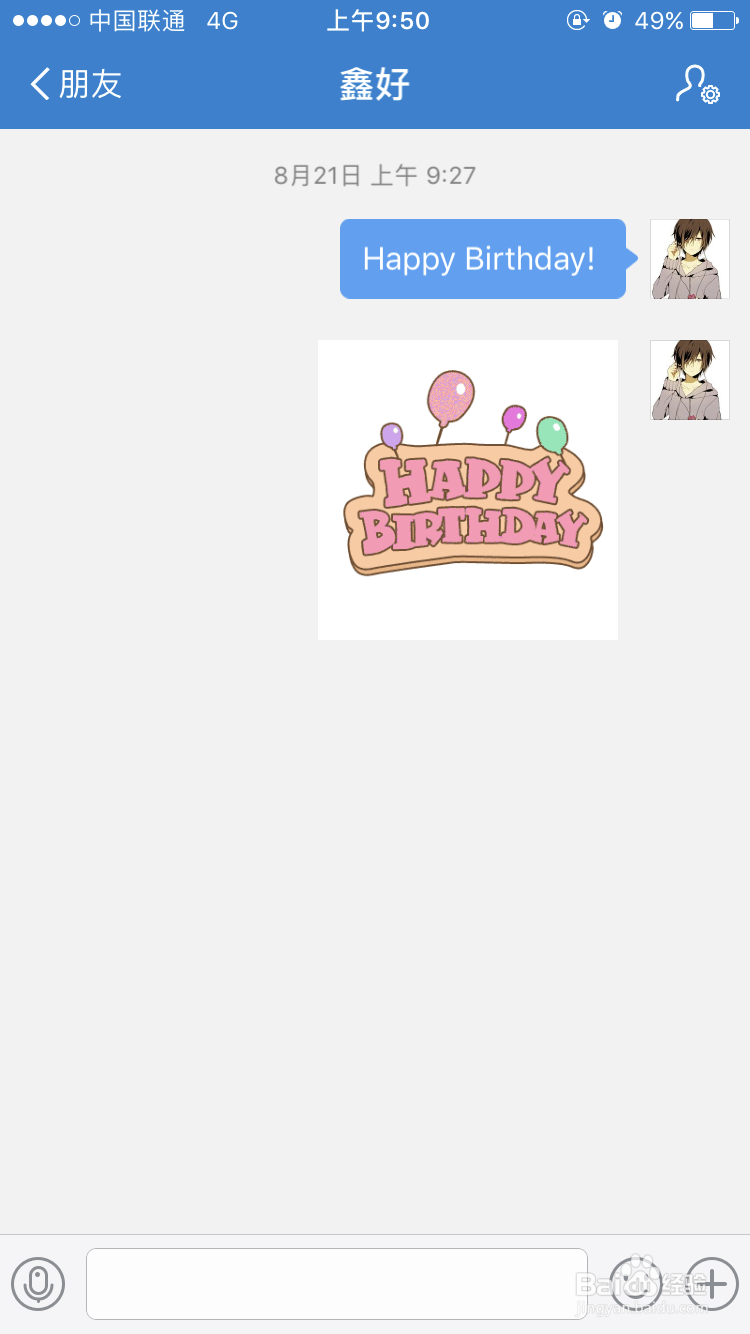Open the chat with 鑫好 title
Image resolution: width=750 pixels, height=1334 pixels.
pyautogui.click(x=375, y=85)
